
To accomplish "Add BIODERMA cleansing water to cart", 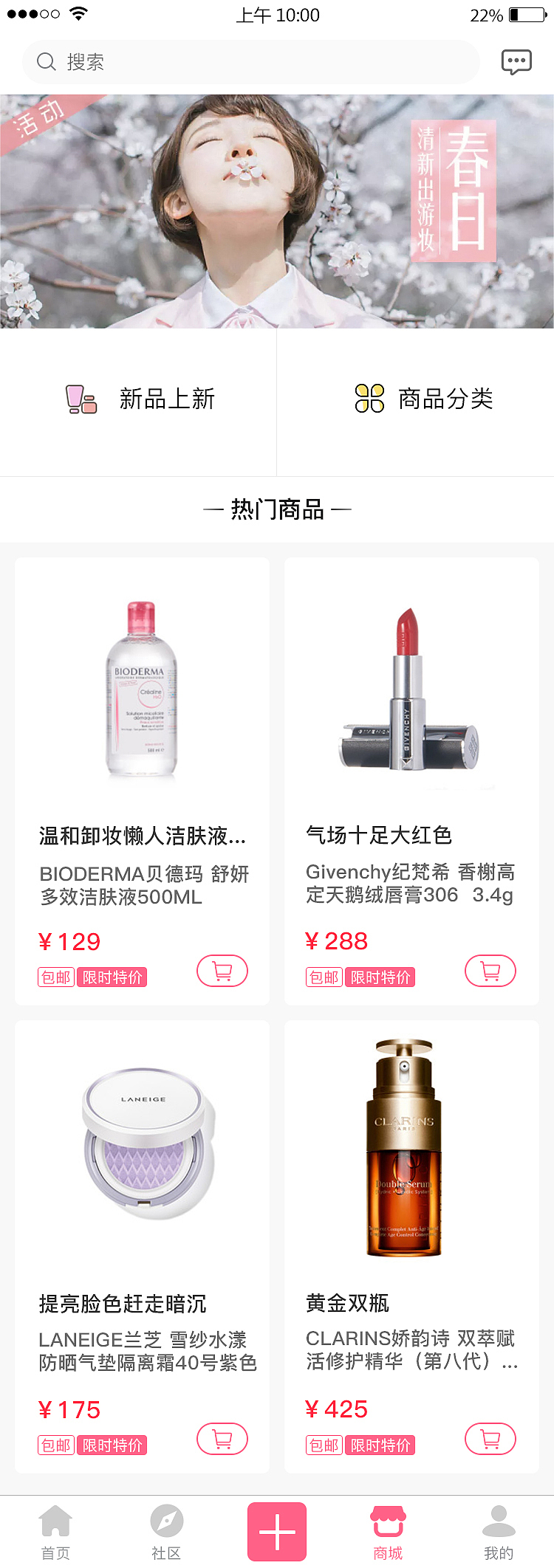I will [x=222, y=971].
